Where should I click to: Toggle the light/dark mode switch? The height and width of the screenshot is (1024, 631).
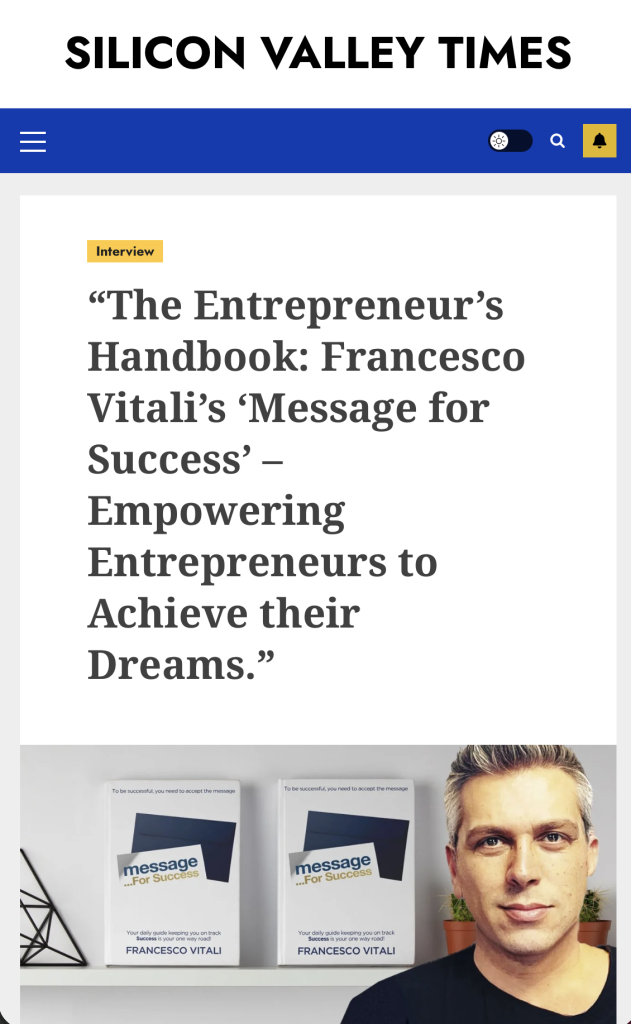click(510, 141)
